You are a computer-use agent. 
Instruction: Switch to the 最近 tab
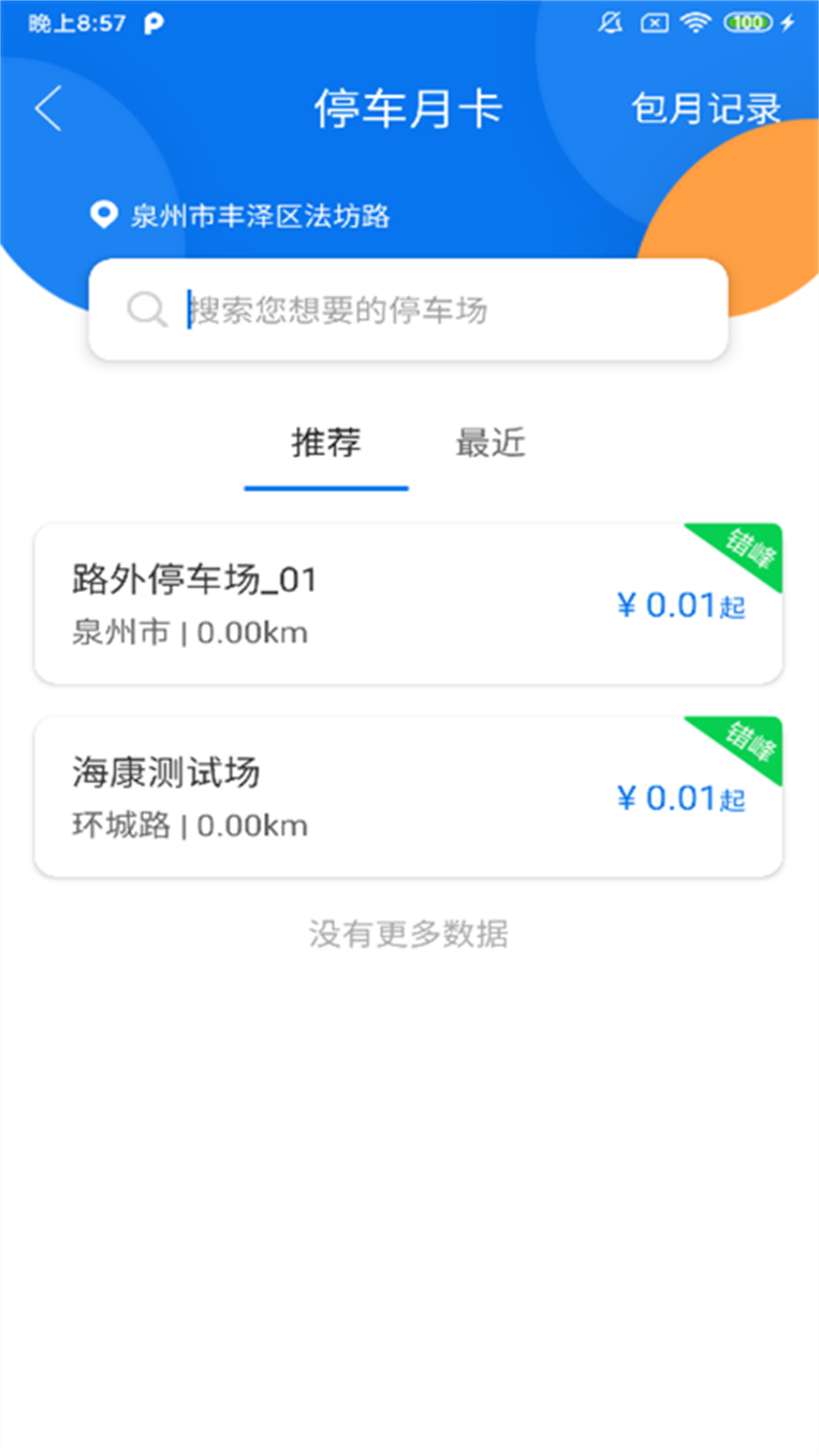(x=491, y=444)
